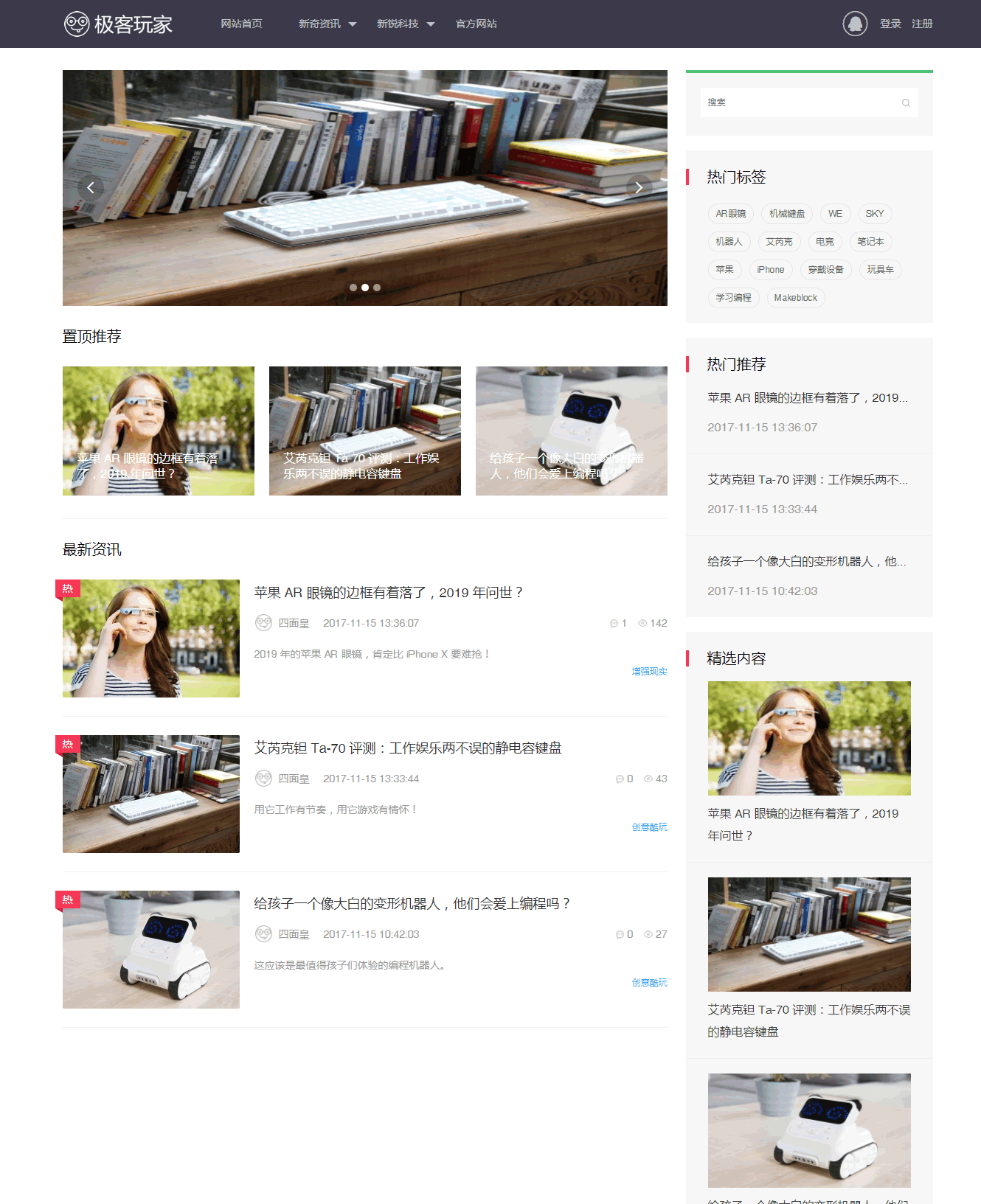
Task: Open the user avatar icon in header
Action: click(x=855, y=24)
